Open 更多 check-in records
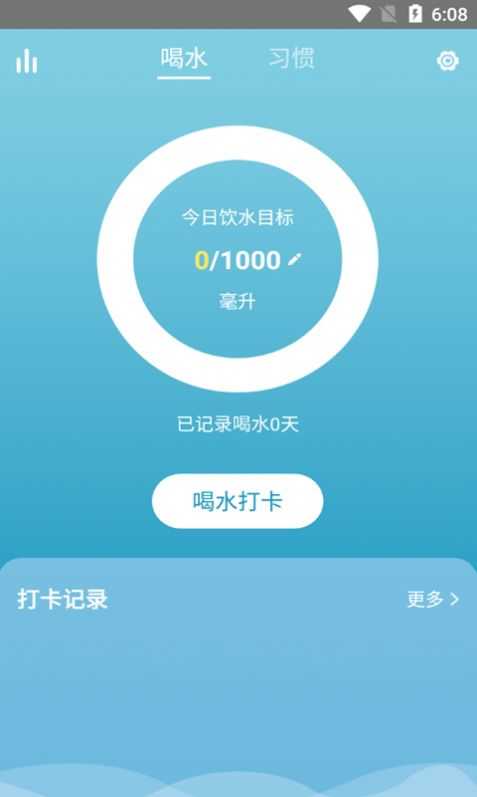This screenshot has height=797, width=477. [433, 599]
